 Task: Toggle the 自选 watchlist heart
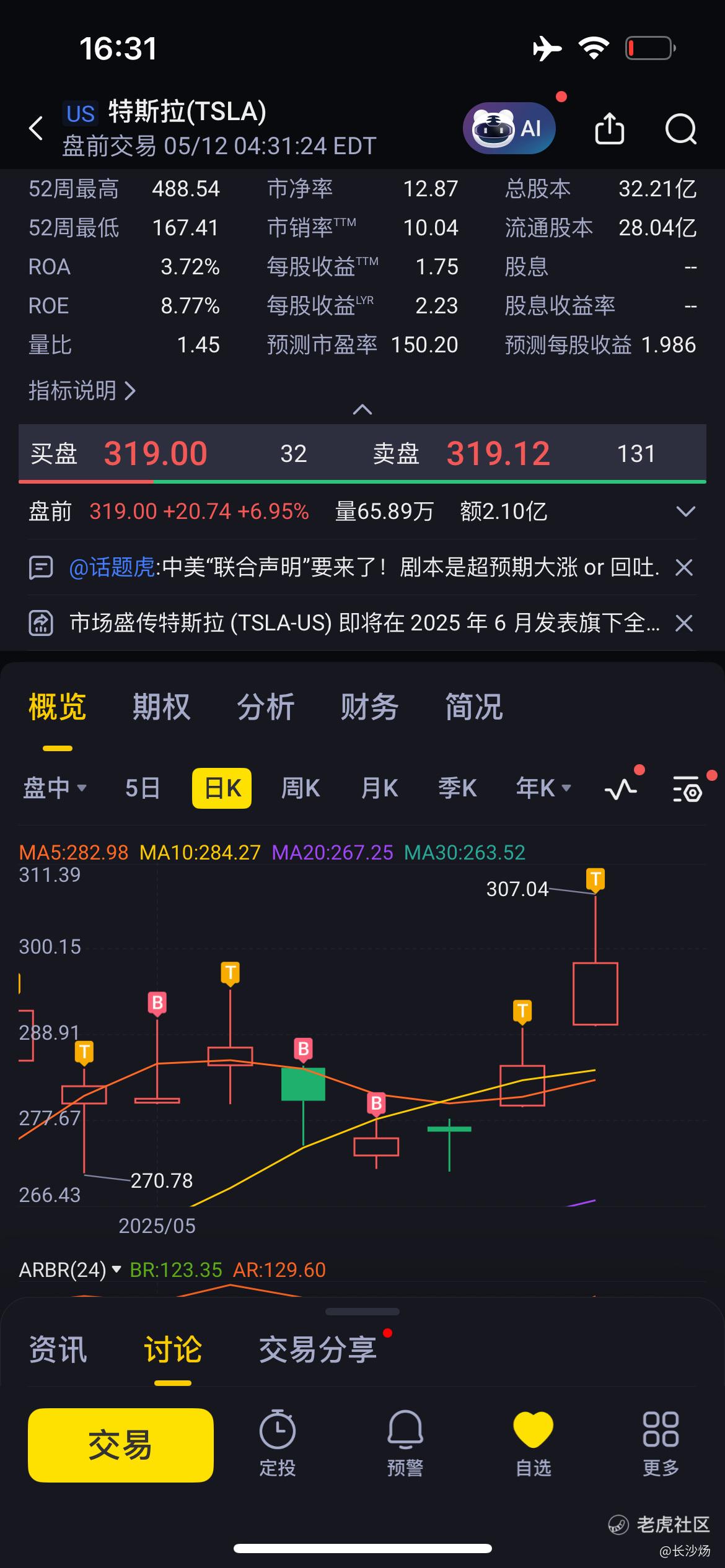533,1444
